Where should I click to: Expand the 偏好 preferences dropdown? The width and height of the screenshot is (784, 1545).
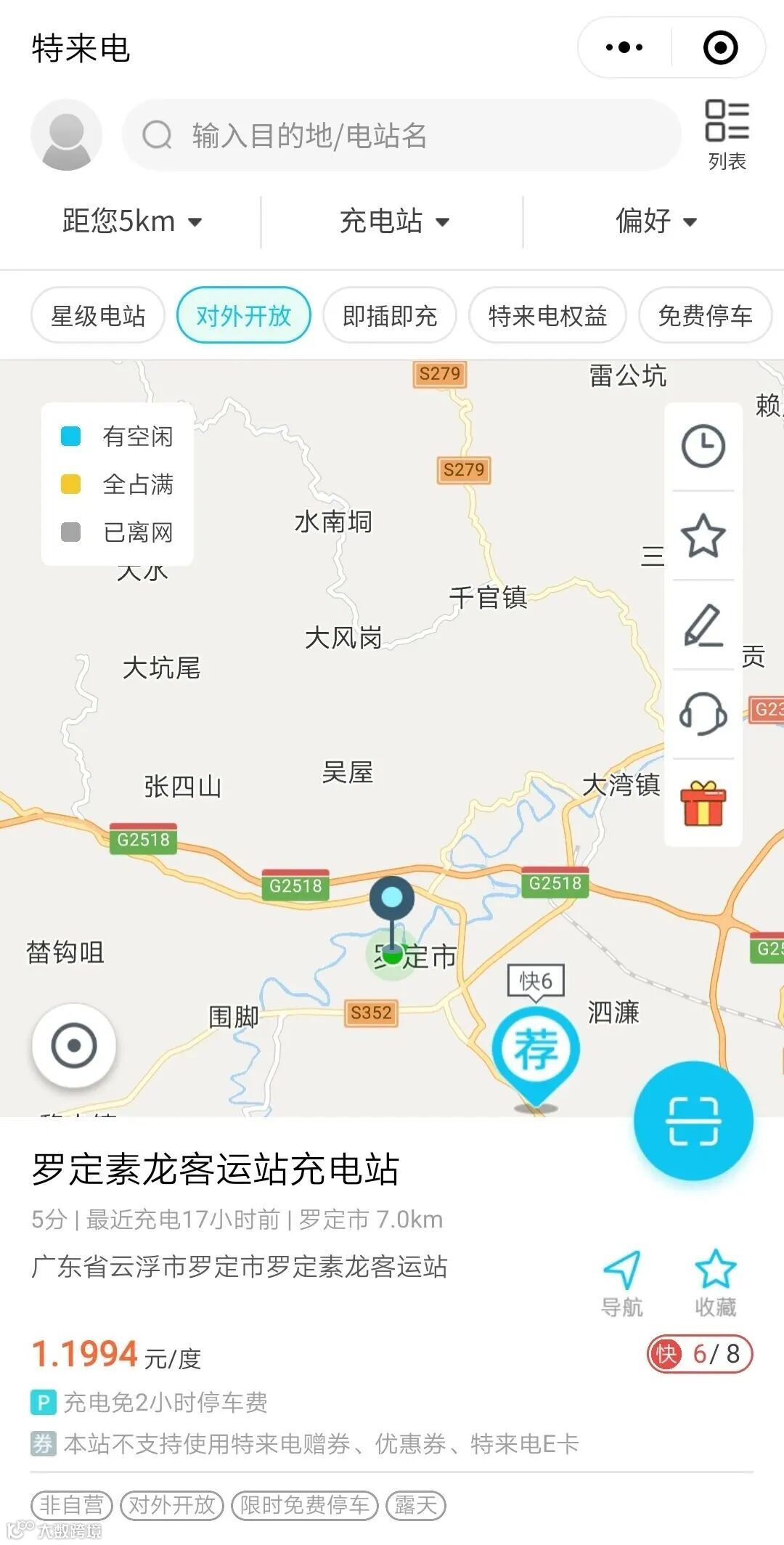[656, 221]
